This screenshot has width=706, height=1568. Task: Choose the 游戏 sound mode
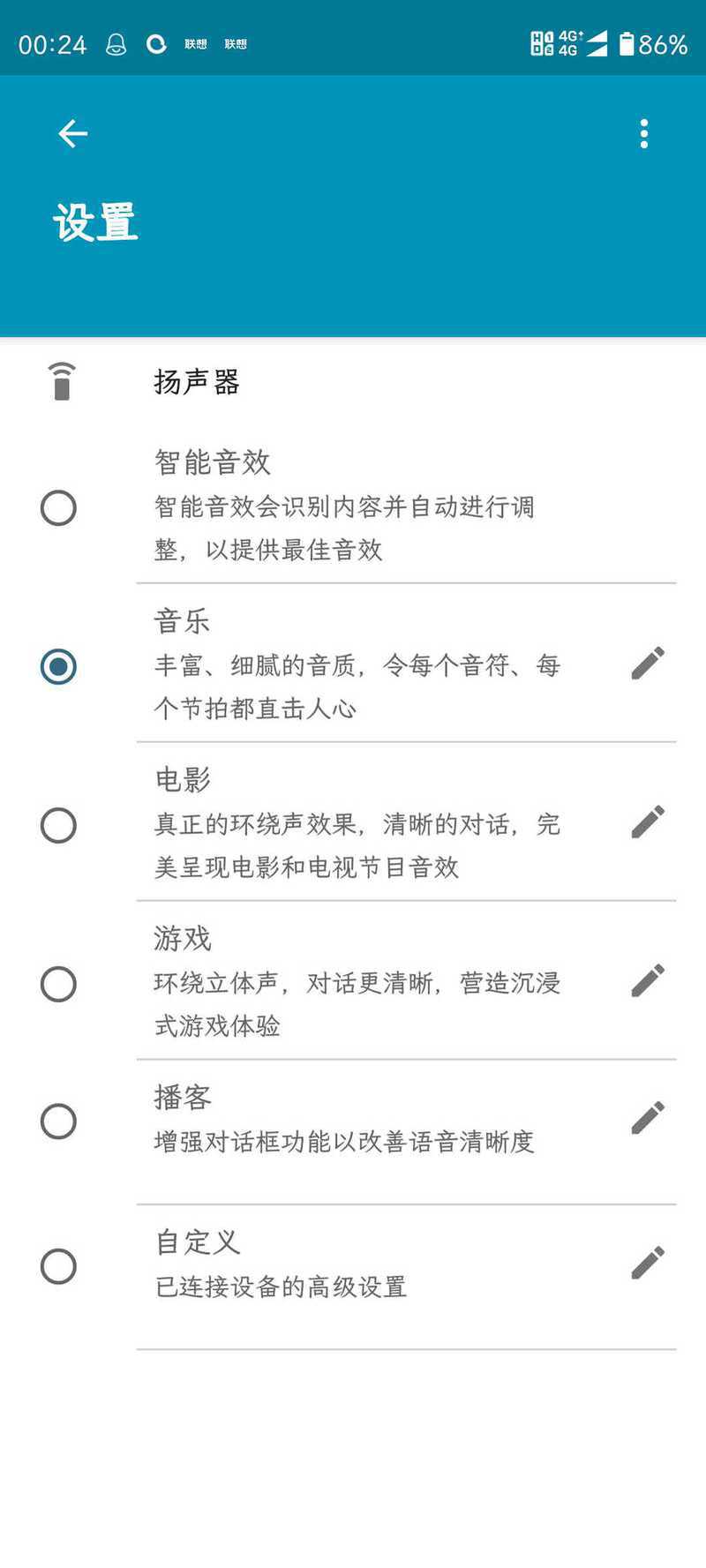[x=58, y=984]
